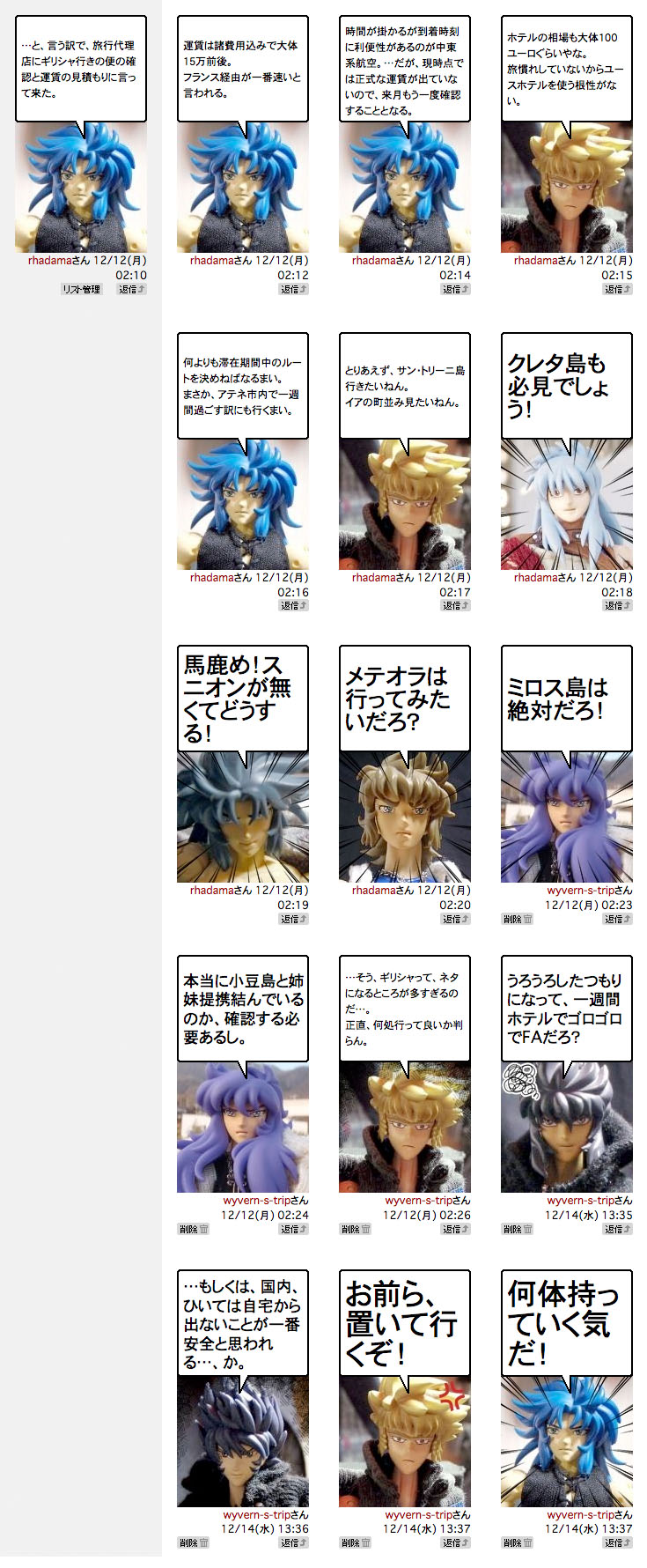Delete the 02:24 post

coord(194,1229)
